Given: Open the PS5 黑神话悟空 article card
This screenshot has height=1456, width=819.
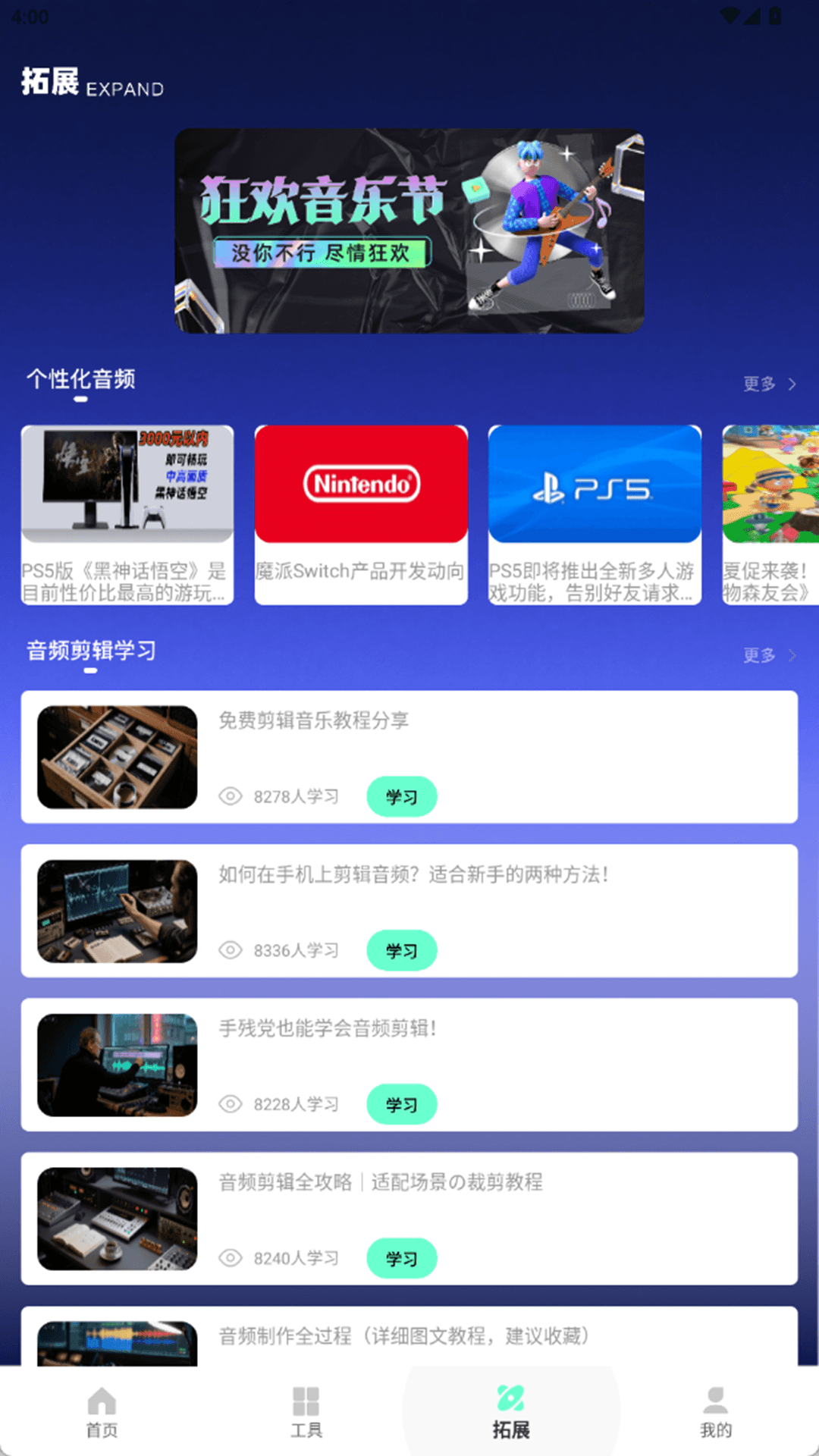Looking at the screenshot, I should coord(127,516).
